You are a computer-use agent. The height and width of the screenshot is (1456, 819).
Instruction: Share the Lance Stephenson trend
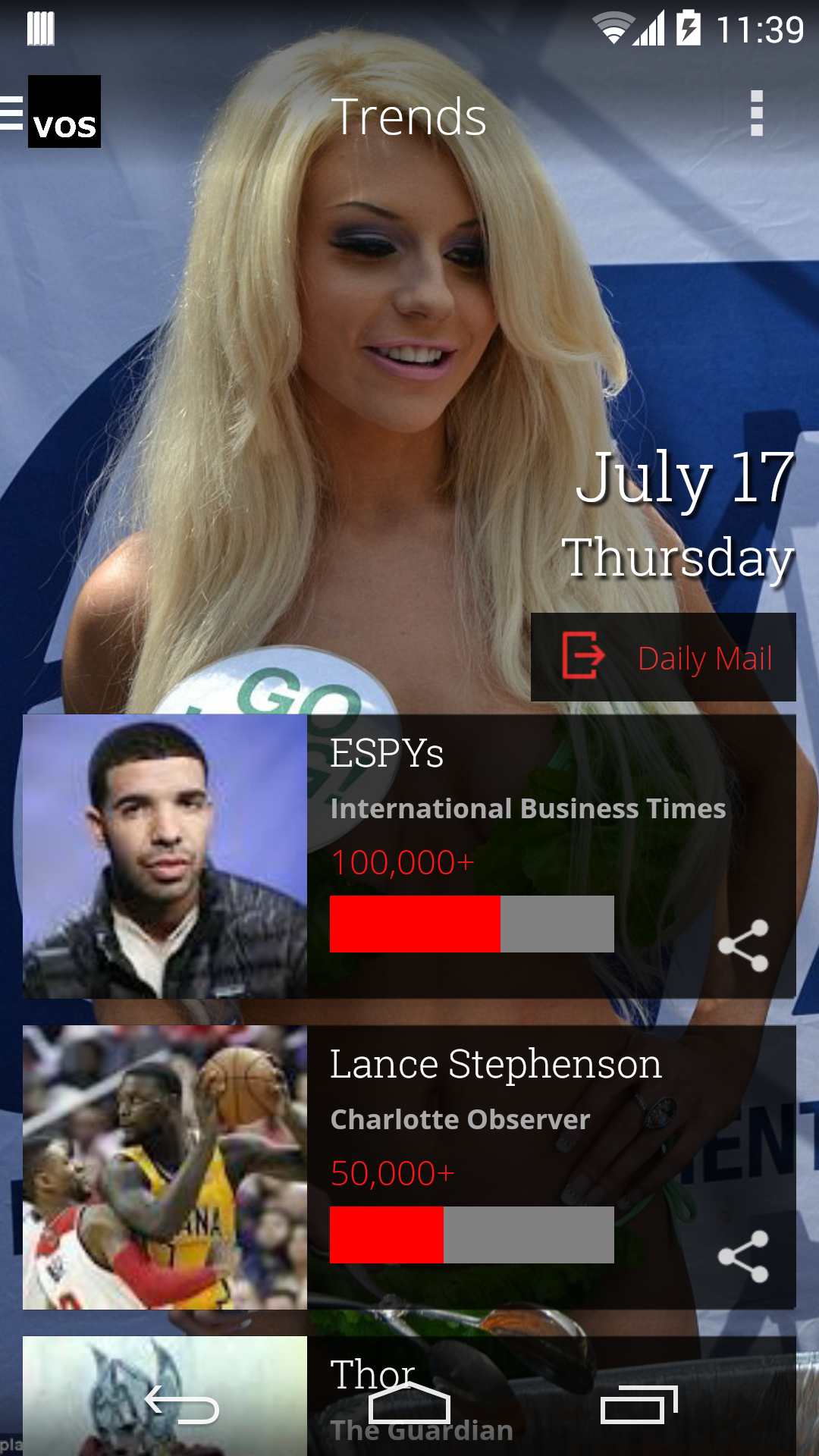pyautogui.click(x=743, y=1256)
